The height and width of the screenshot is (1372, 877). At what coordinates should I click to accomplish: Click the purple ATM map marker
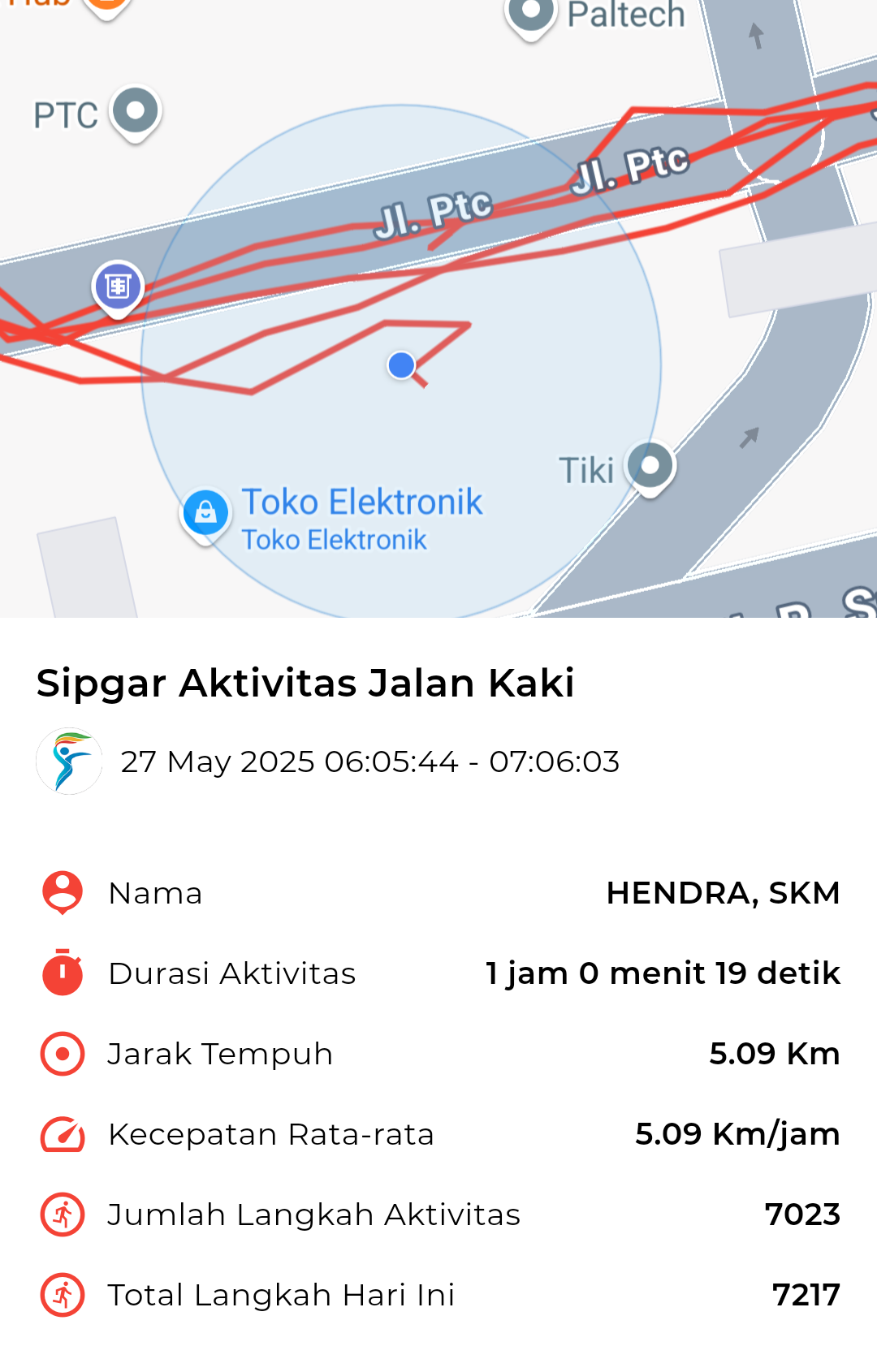pyautogui.click(x=117, y=285)
